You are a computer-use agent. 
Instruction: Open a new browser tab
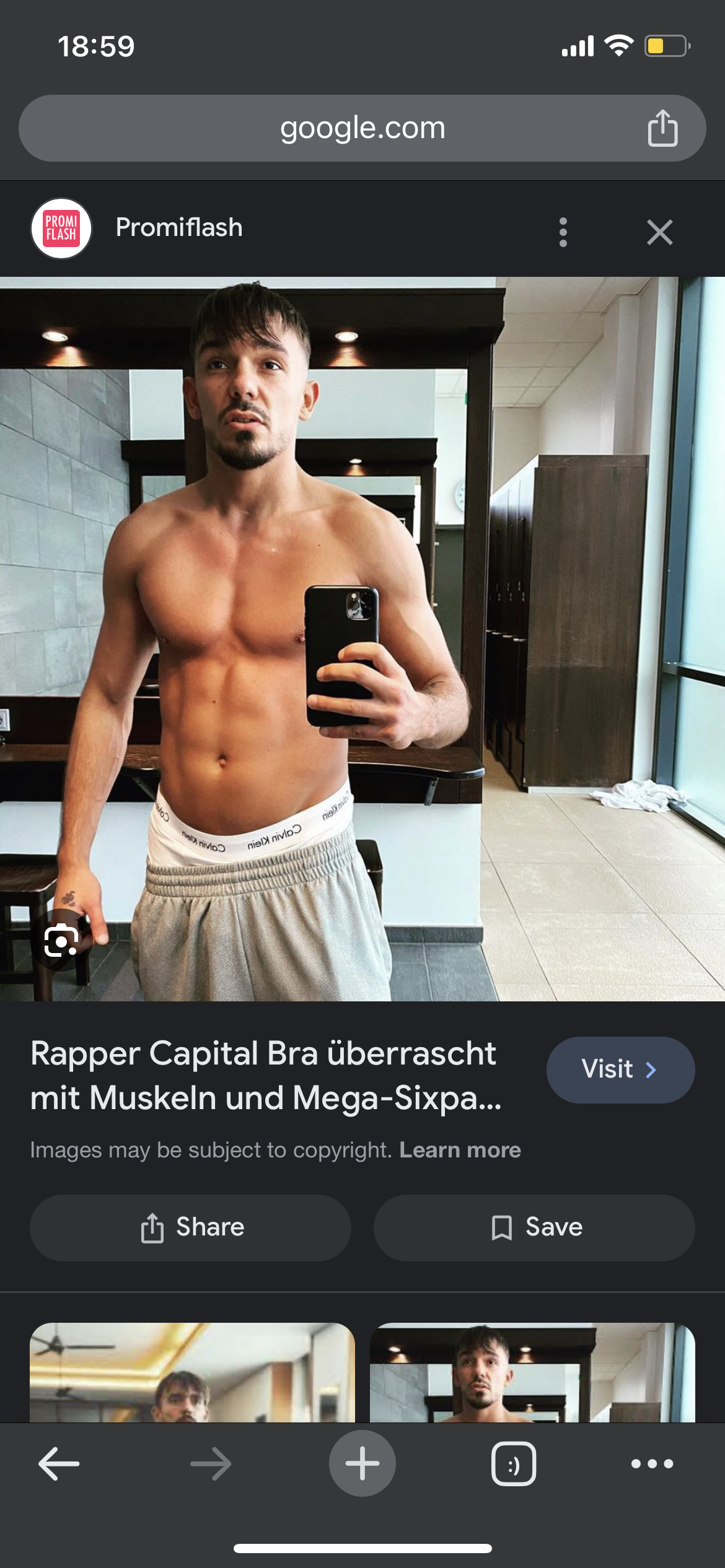point(362,1464)
